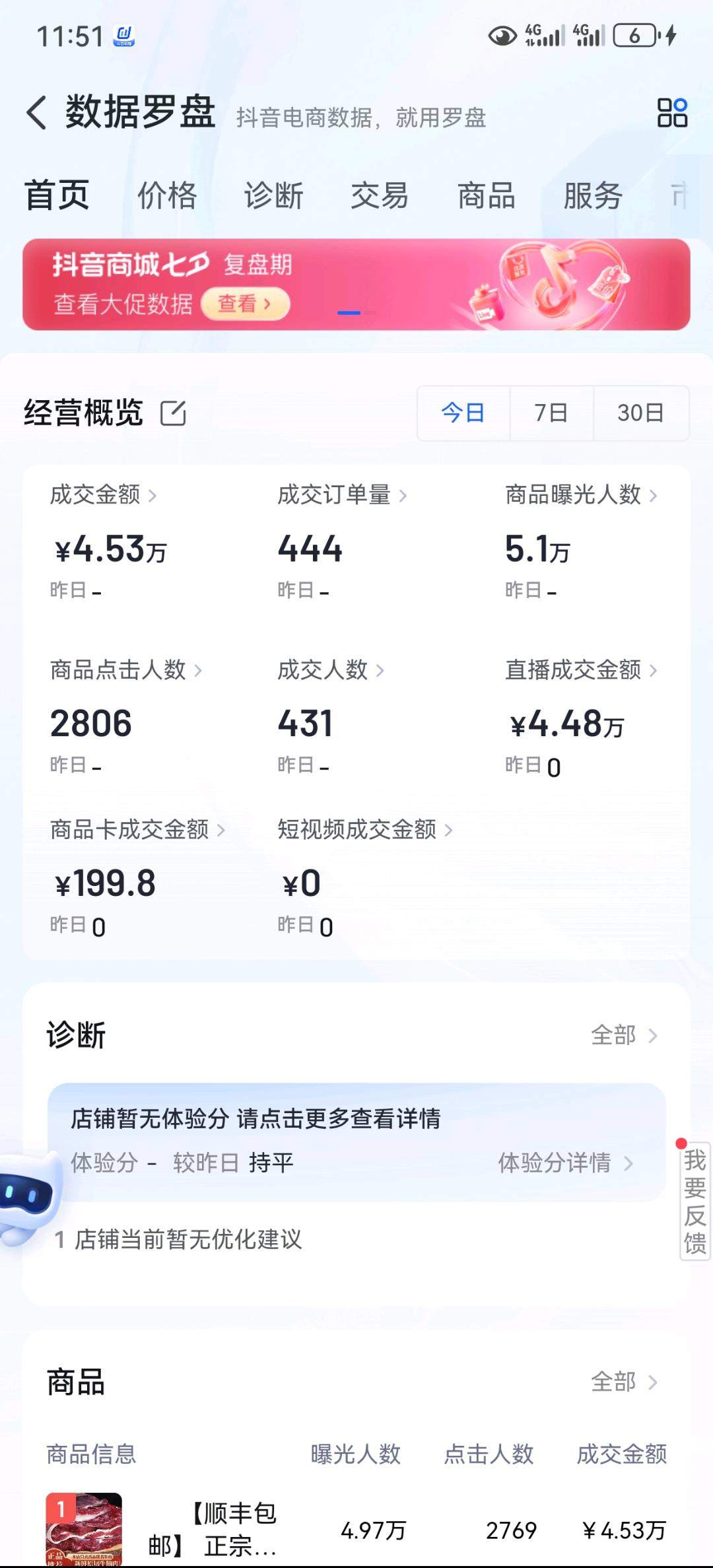Image resolution: width=713 pixels, height=1568 pixels.
Task: Open the grid layout icon at top right
Action: [x=671, y=112]
